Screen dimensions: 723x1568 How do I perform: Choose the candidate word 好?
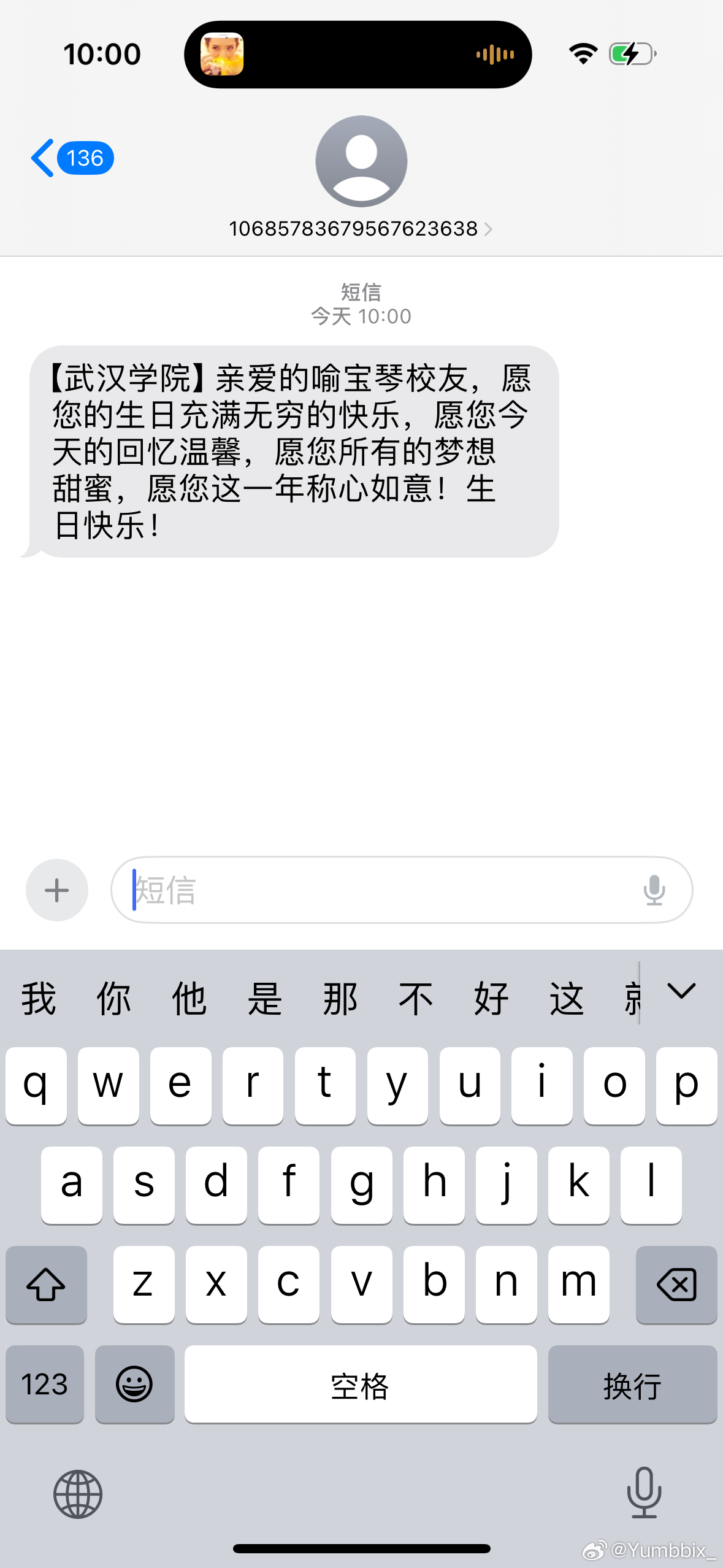491,998
